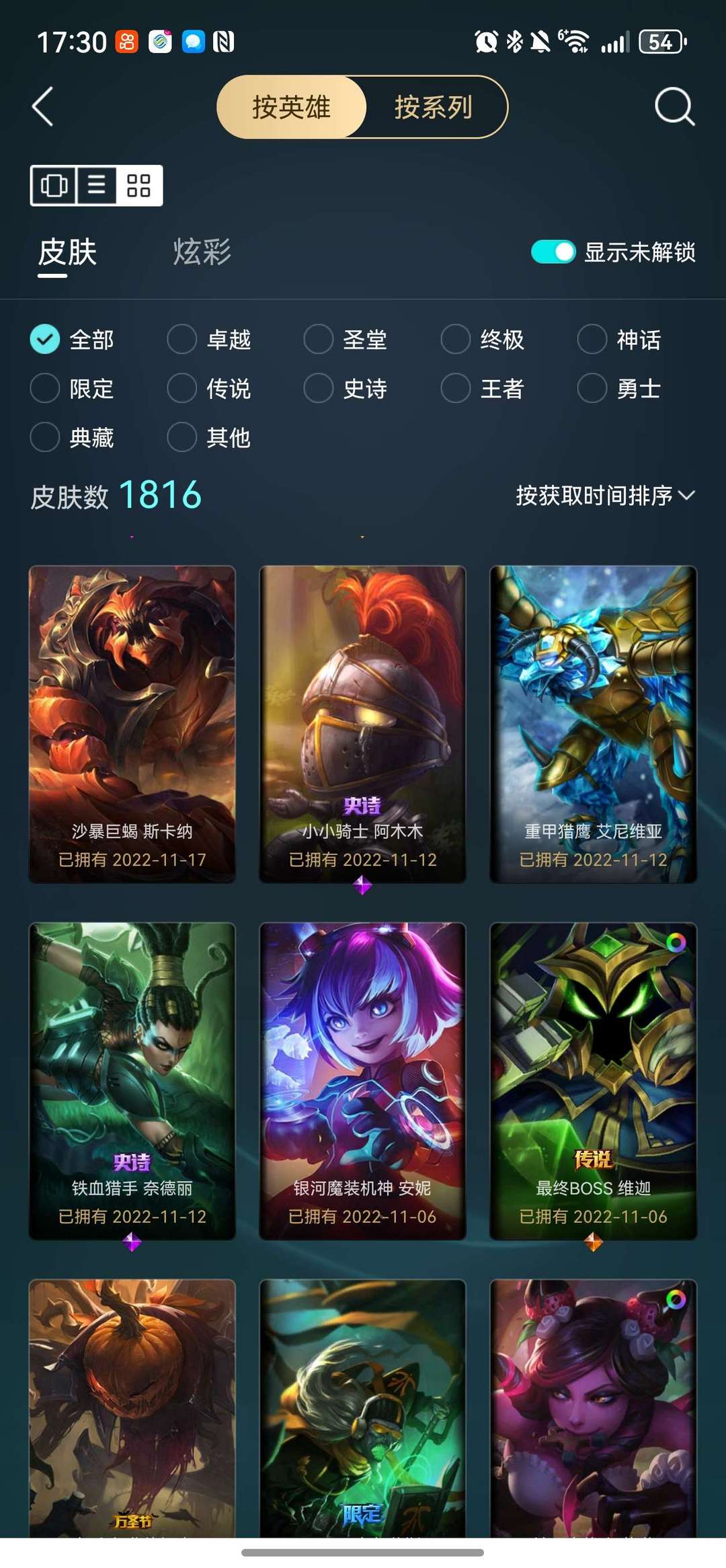Filter skins by 卓越

click(x=209, y=340)
